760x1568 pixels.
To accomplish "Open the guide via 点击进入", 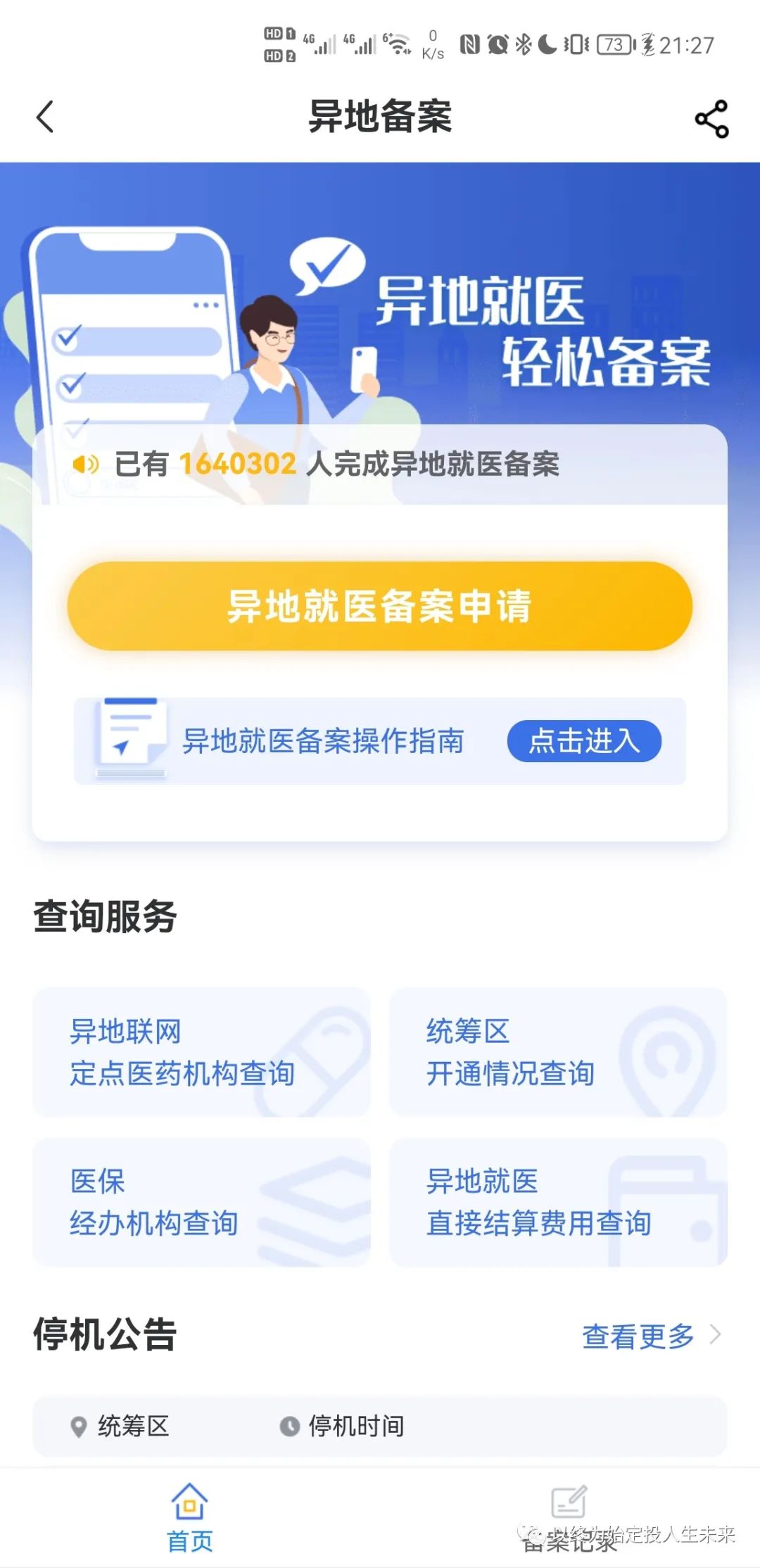I will 584,741.
